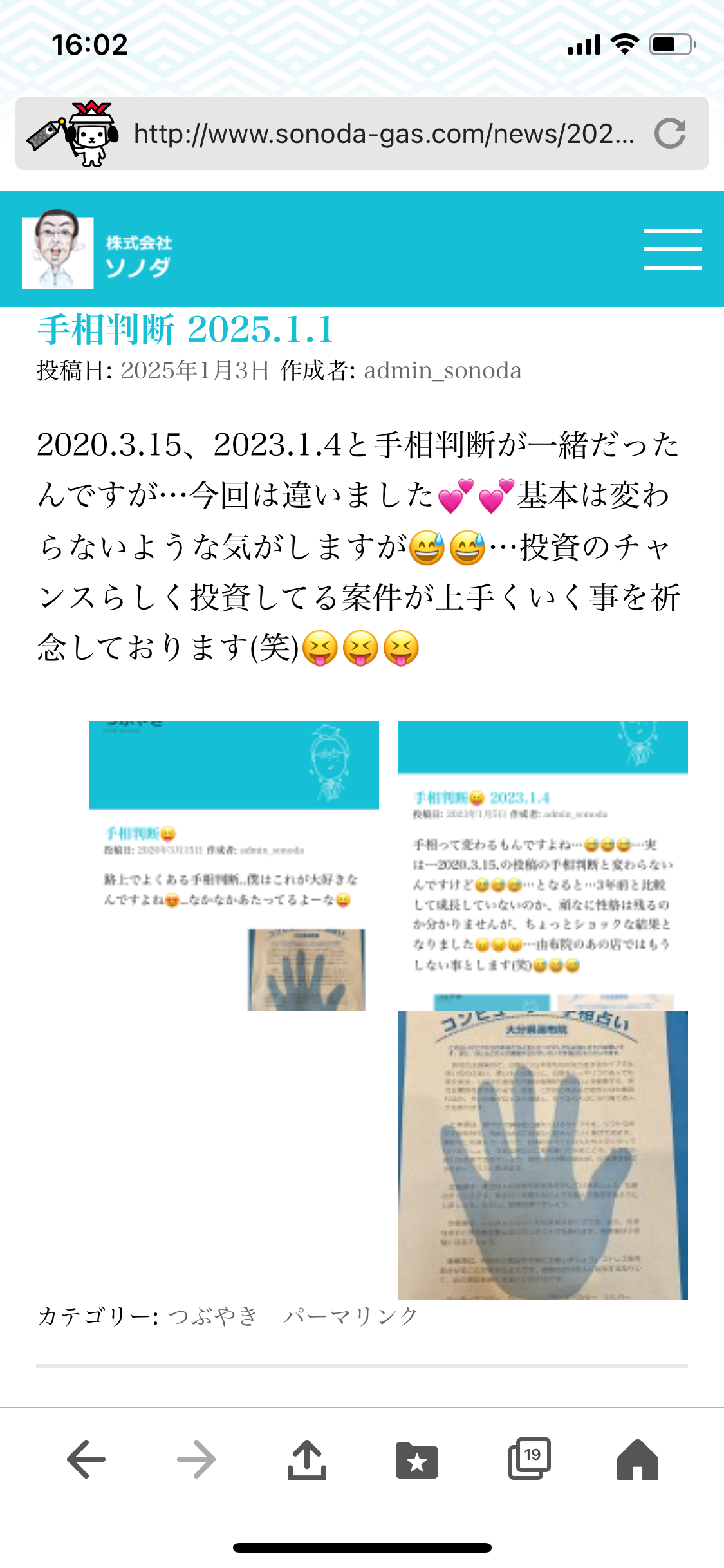Show the 19 open tabs
The height and width of the screenshot is (1568, 724).
pyautogui.click(x=529, y=1458)
